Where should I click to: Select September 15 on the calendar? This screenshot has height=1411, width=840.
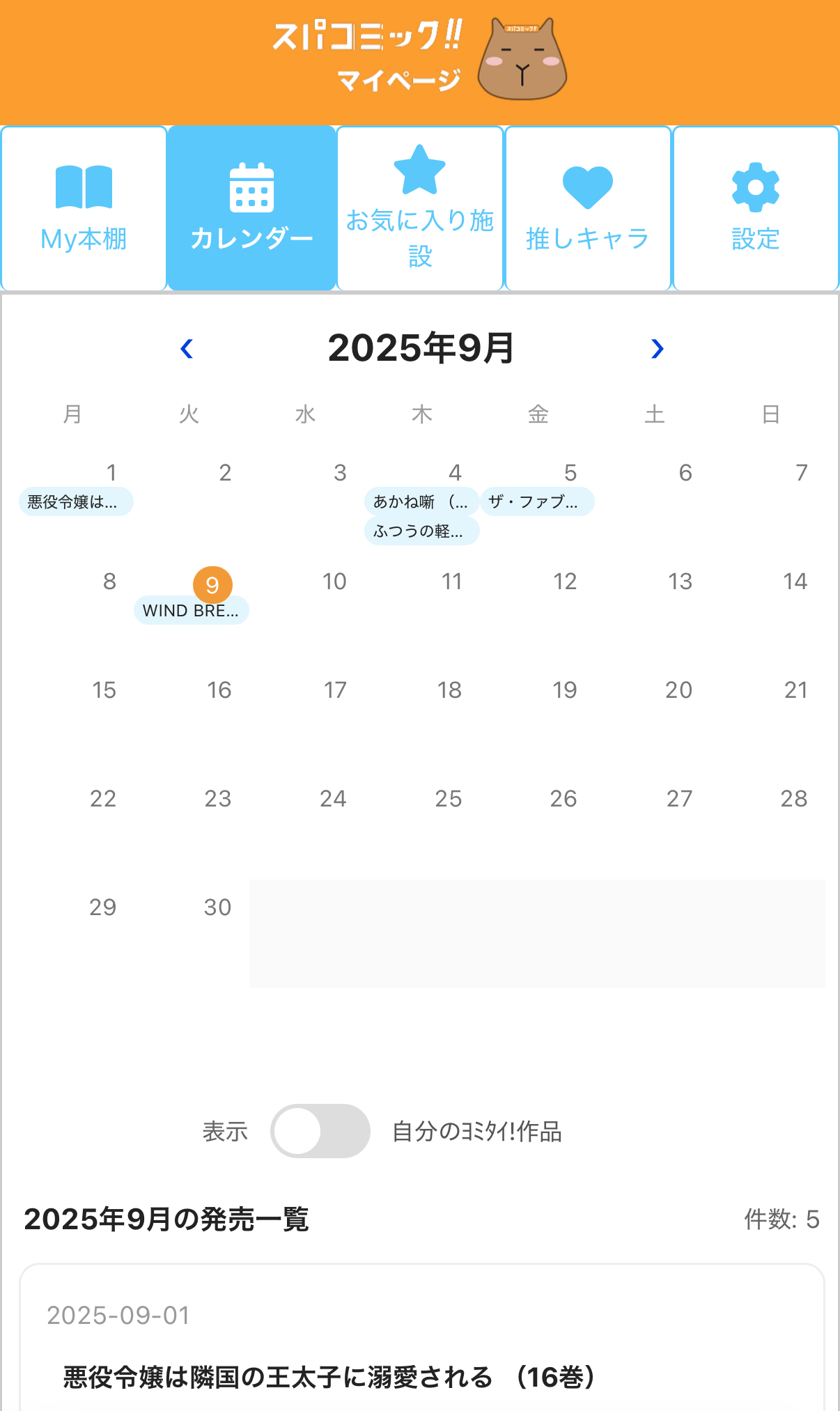pyautogui.click(x=104, y=690)
